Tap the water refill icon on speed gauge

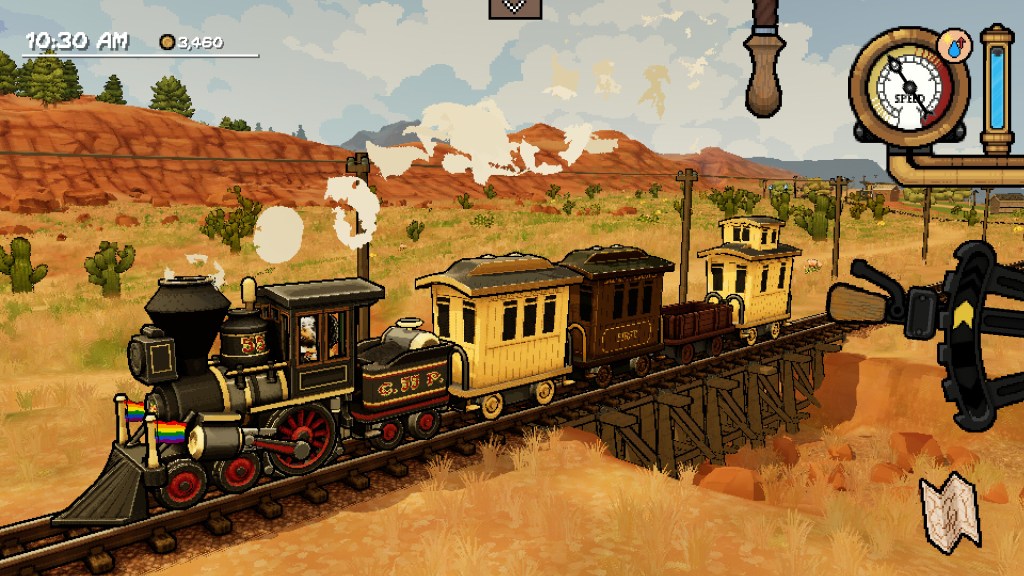[955, 46]
